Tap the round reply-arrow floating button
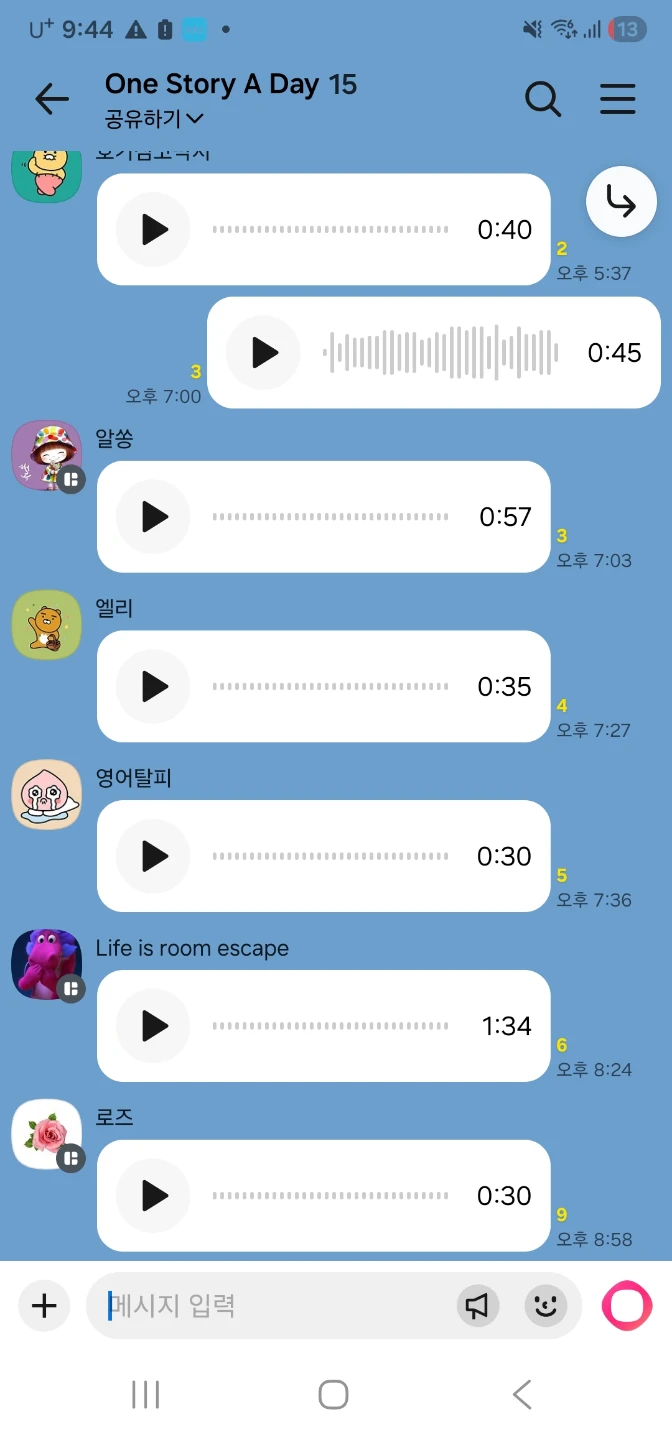Viewport: 672px width, 1440px height. (x=621, y=202)
